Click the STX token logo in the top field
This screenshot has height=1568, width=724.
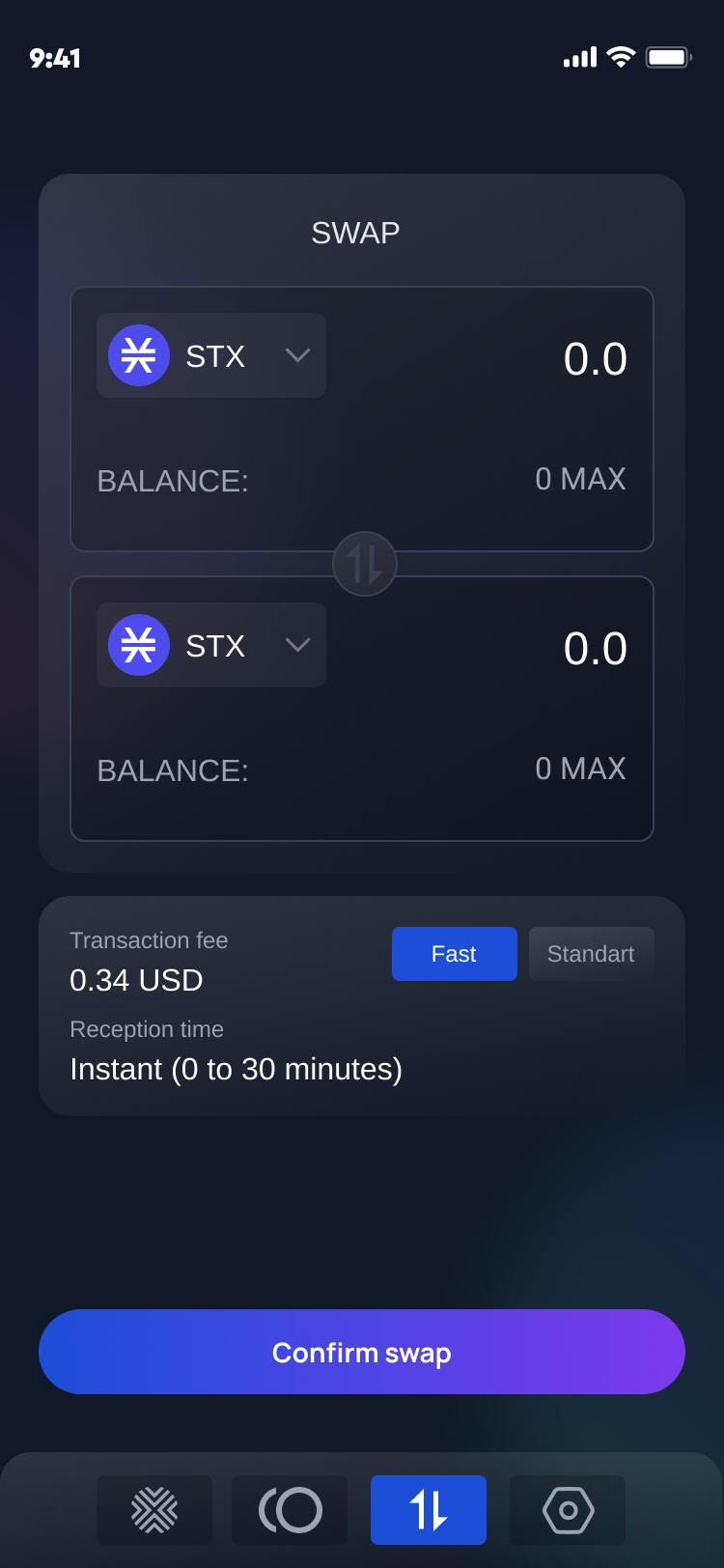(139, 355)
